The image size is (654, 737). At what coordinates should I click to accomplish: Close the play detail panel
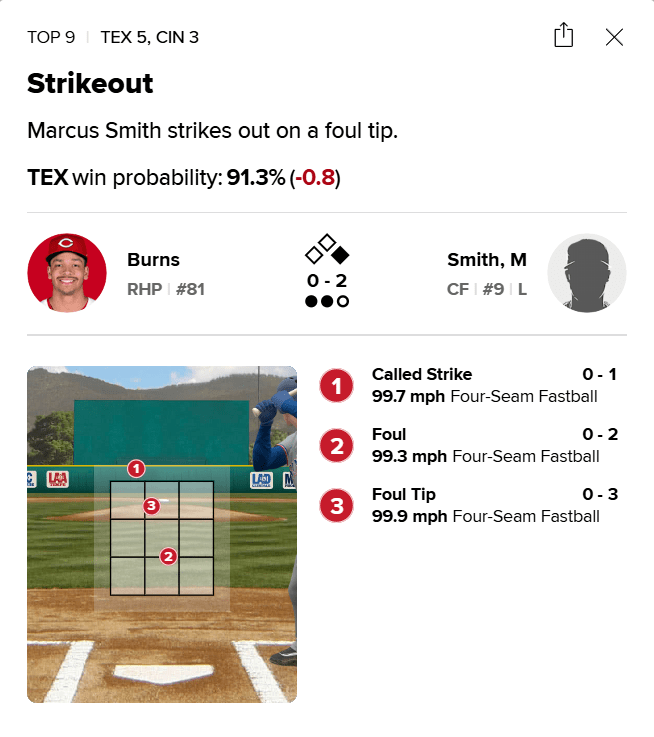coord(614,38)
